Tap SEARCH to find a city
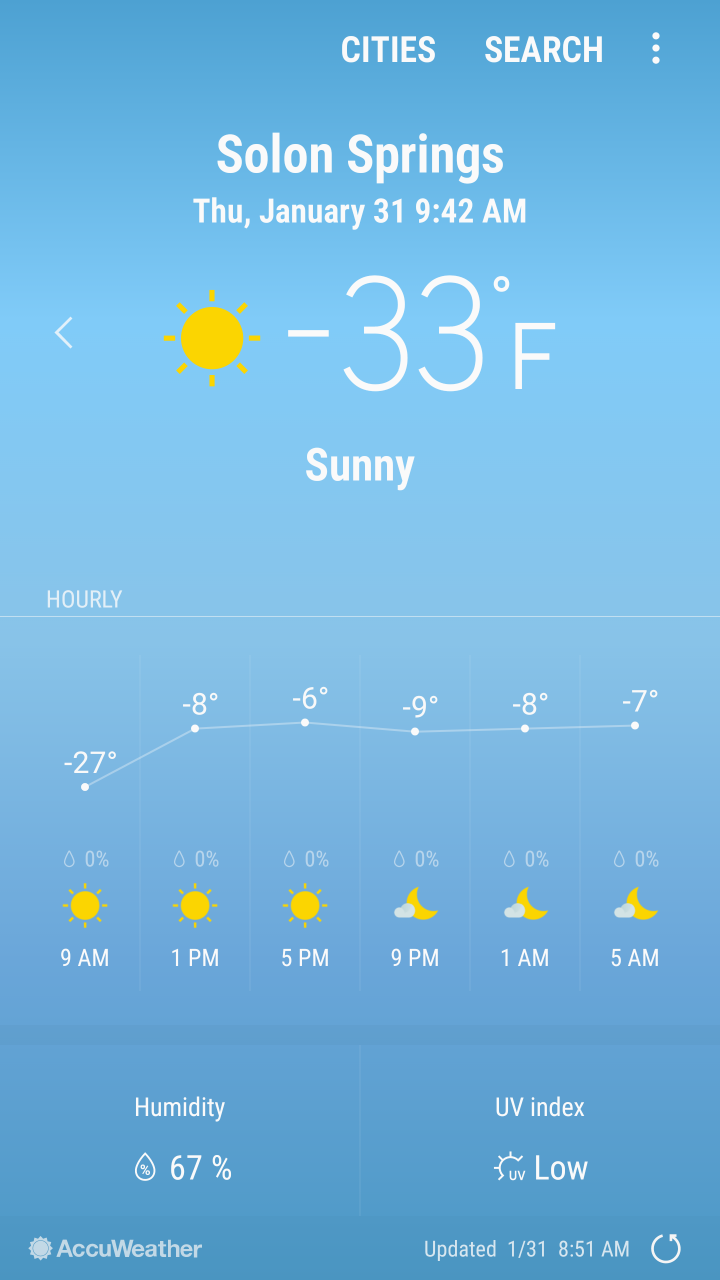 pyautogui.click(x=543, y=50)
